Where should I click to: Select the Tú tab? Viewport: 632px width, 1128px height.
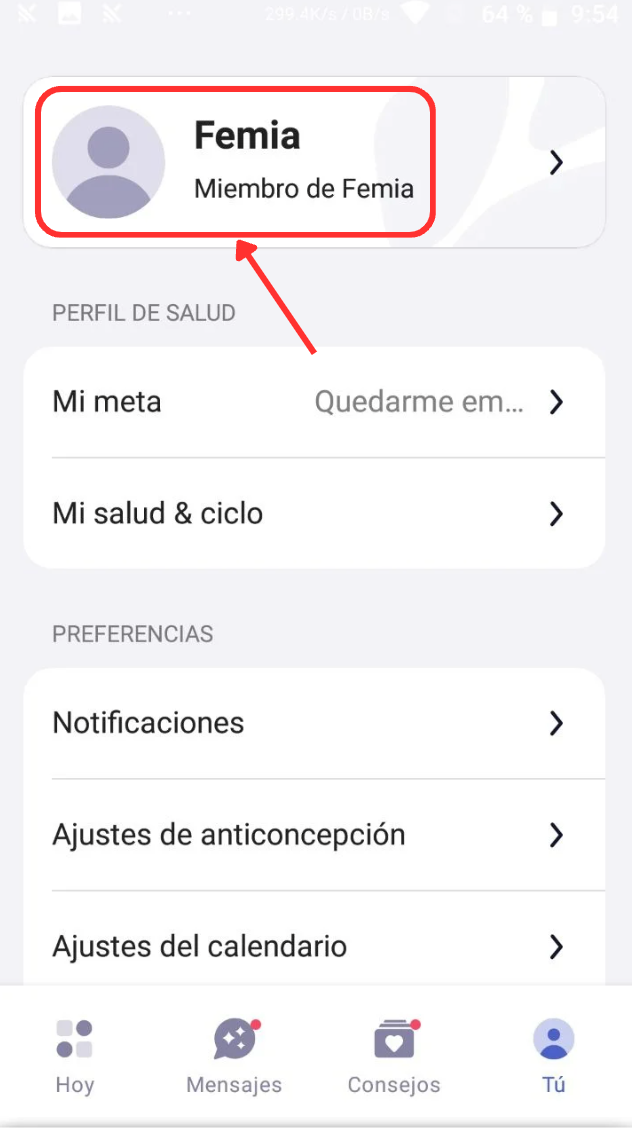point(553,1055)
